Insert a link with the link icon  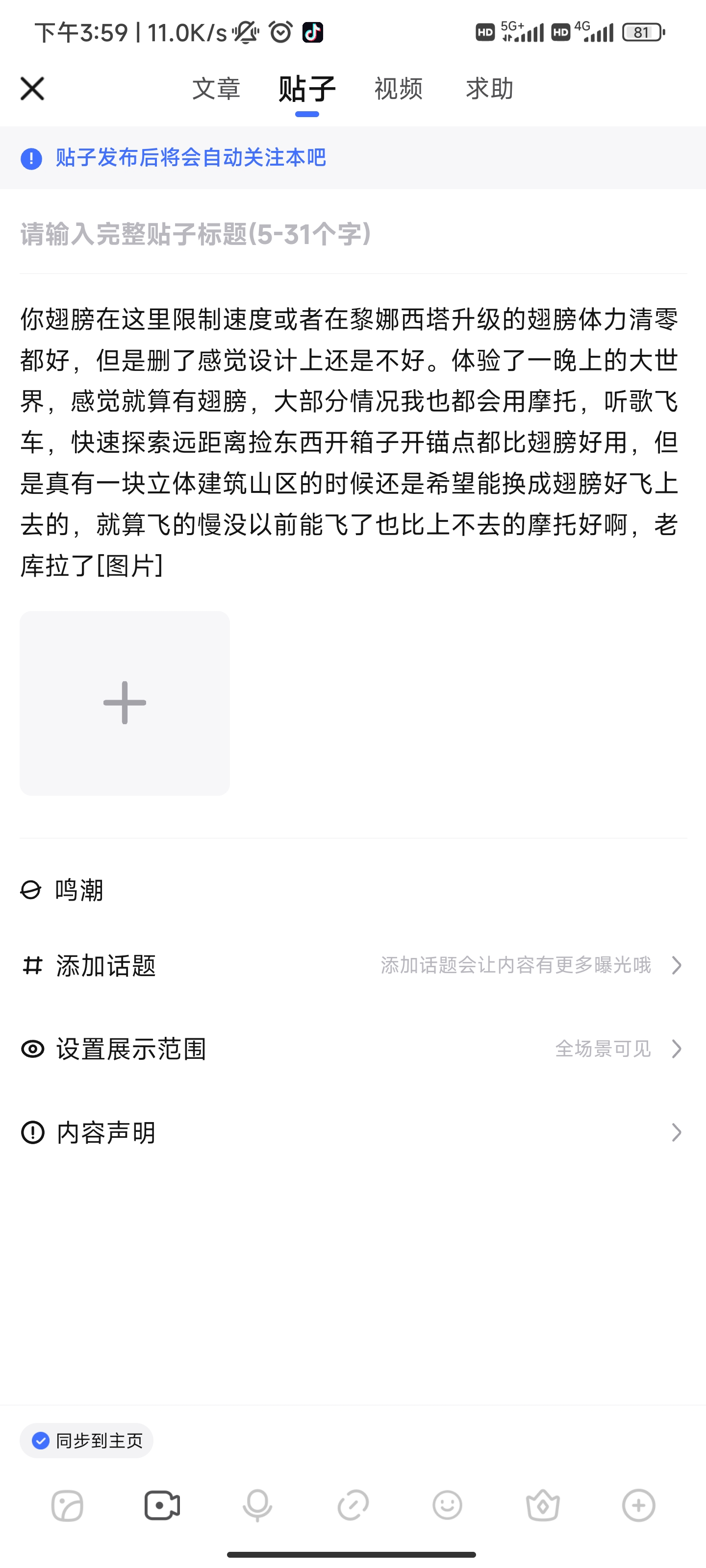click(x=353, y=1506)
